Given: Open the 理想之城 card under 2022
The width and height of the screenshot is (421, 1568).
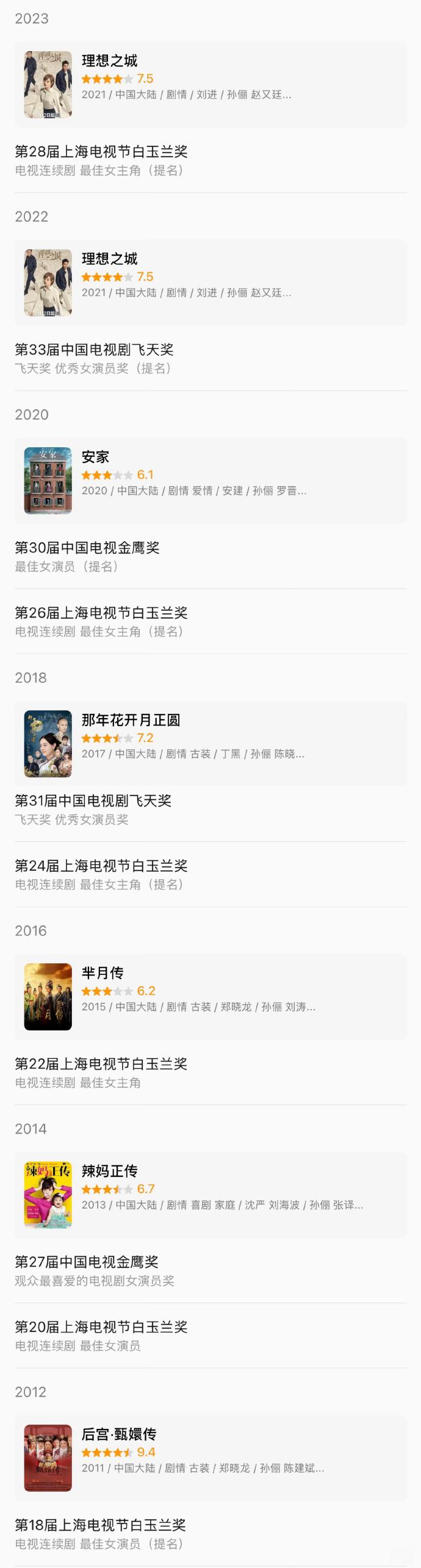Looking at the screenshot, I should 210,282.
